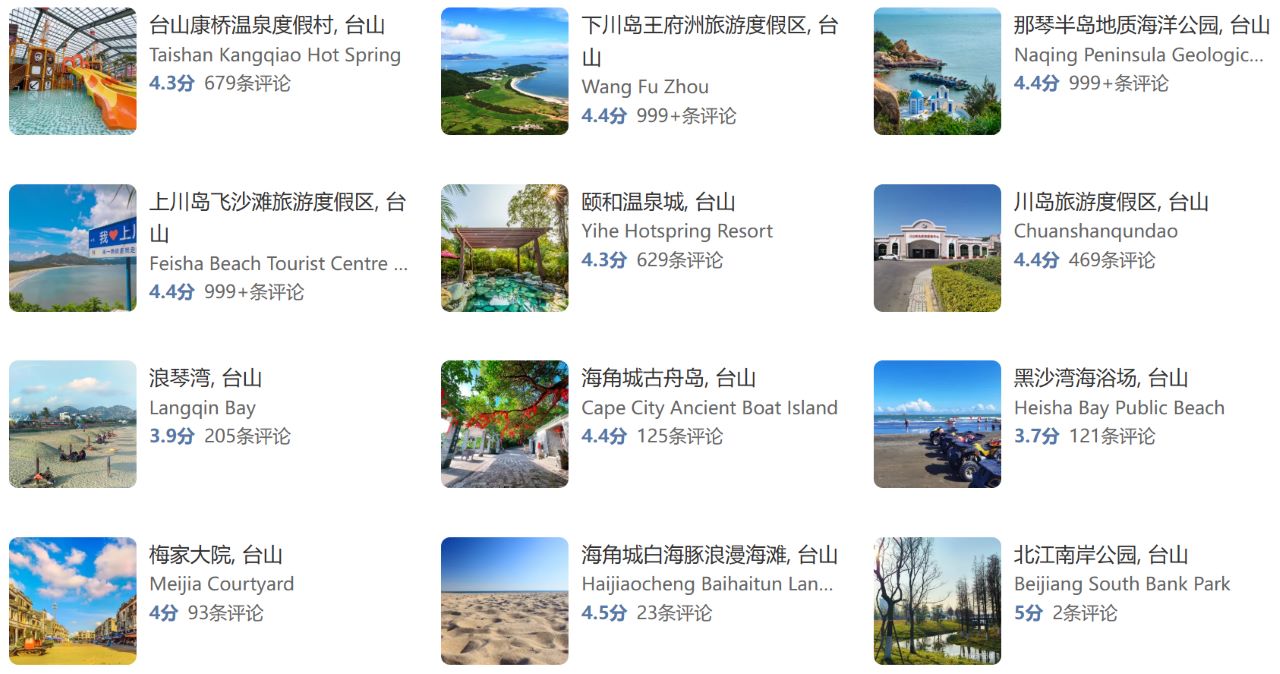This screenshot has width=1280, height=674.
Task: Open Meijia Courtyard listing
Action: click(215, 556)
